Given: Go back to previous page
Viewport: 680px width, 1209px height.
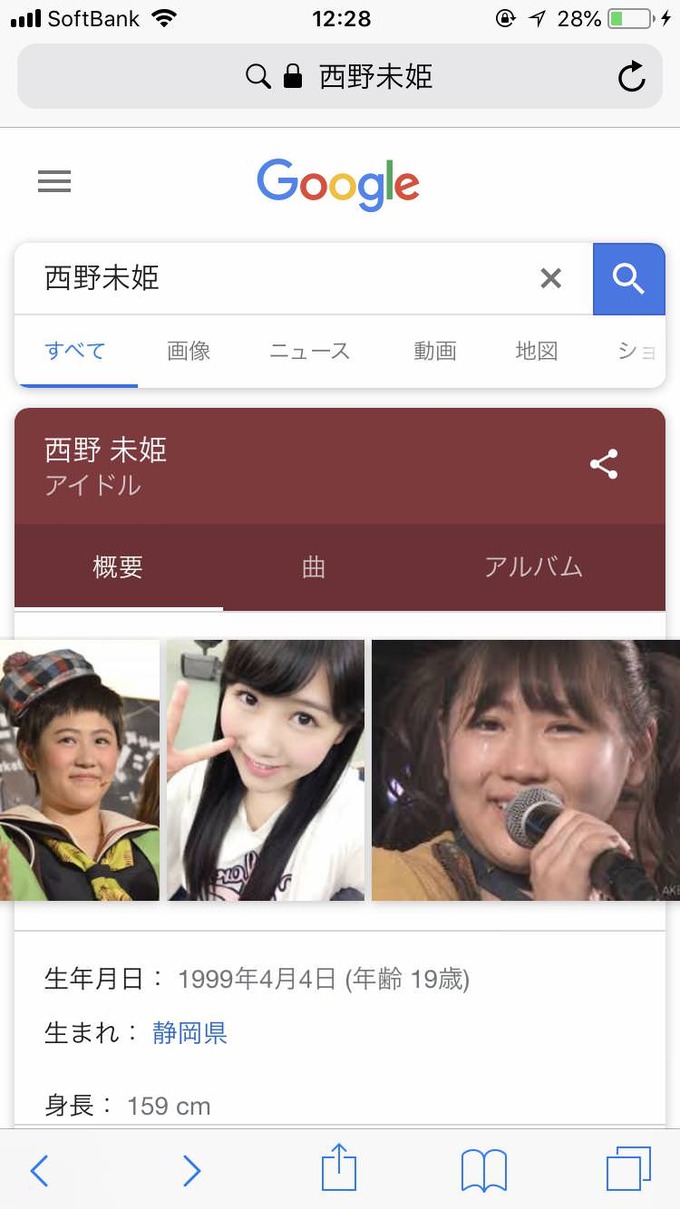Looking at the screenshot, I should click(39, 1170).
